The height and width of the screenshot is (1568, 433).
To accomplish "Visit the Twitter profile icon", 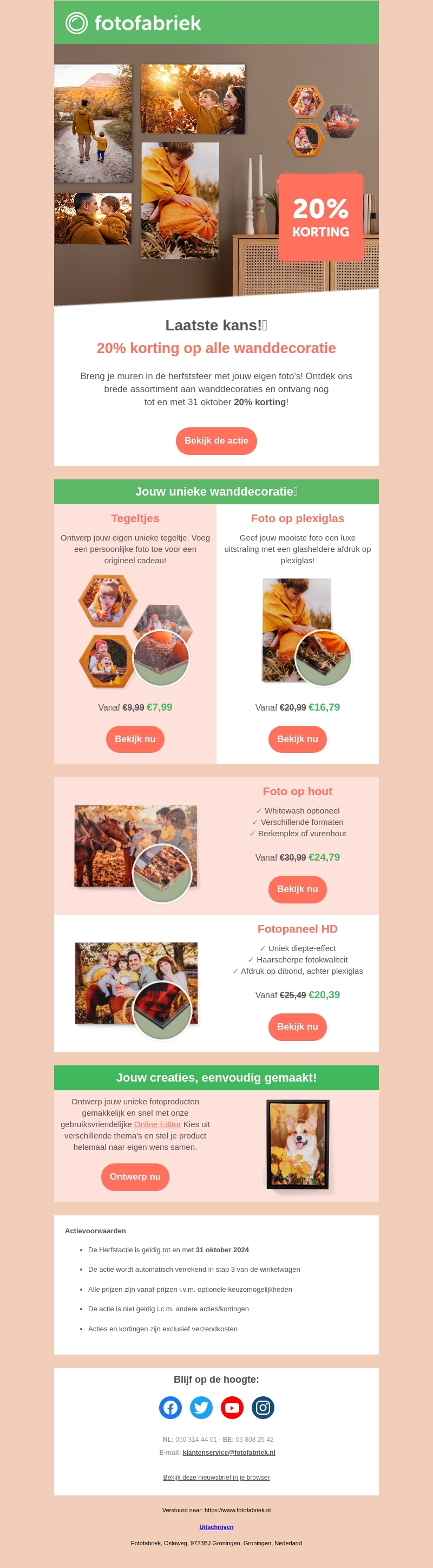I will pyautogui.click(x=201, y=1408).
